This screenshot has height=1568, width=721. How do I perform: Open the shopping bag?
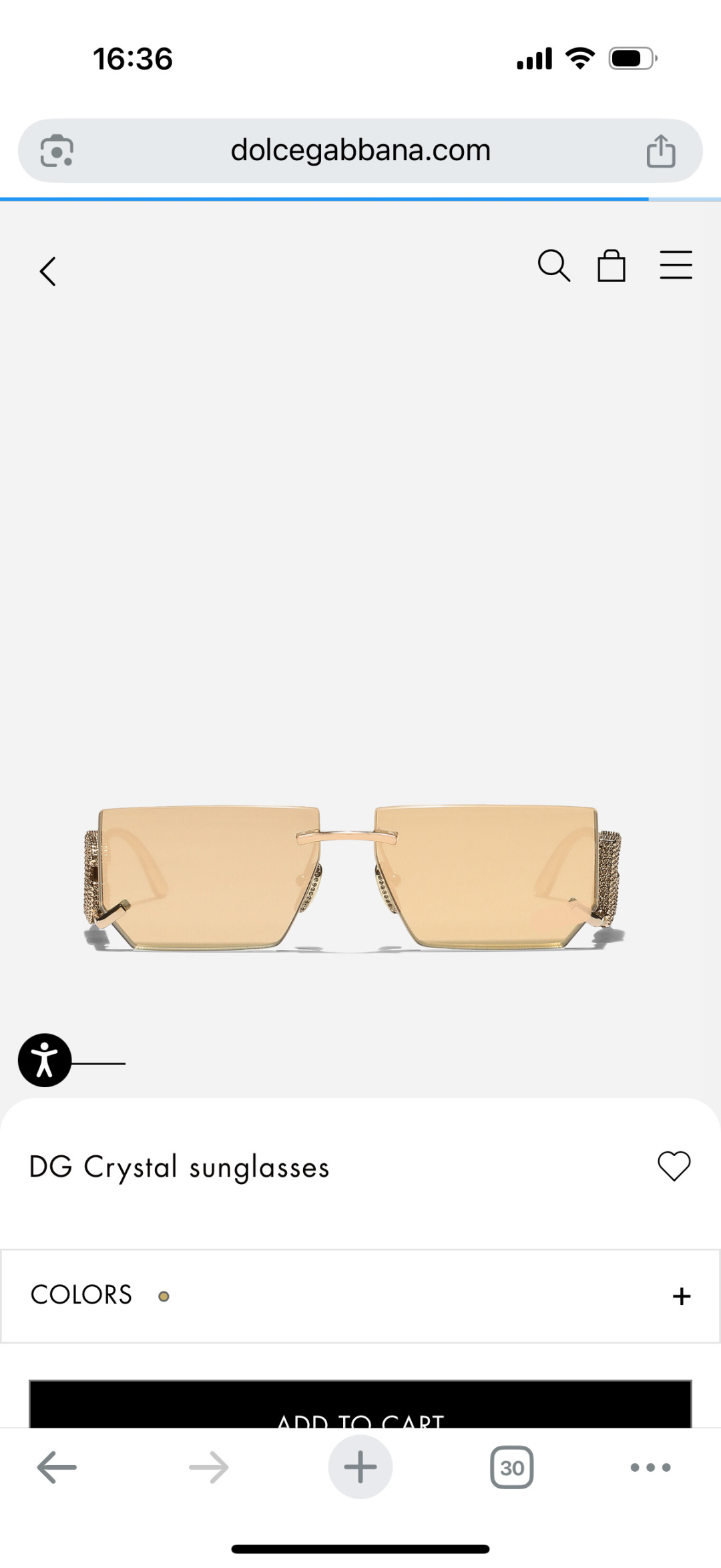pos(611,266)
